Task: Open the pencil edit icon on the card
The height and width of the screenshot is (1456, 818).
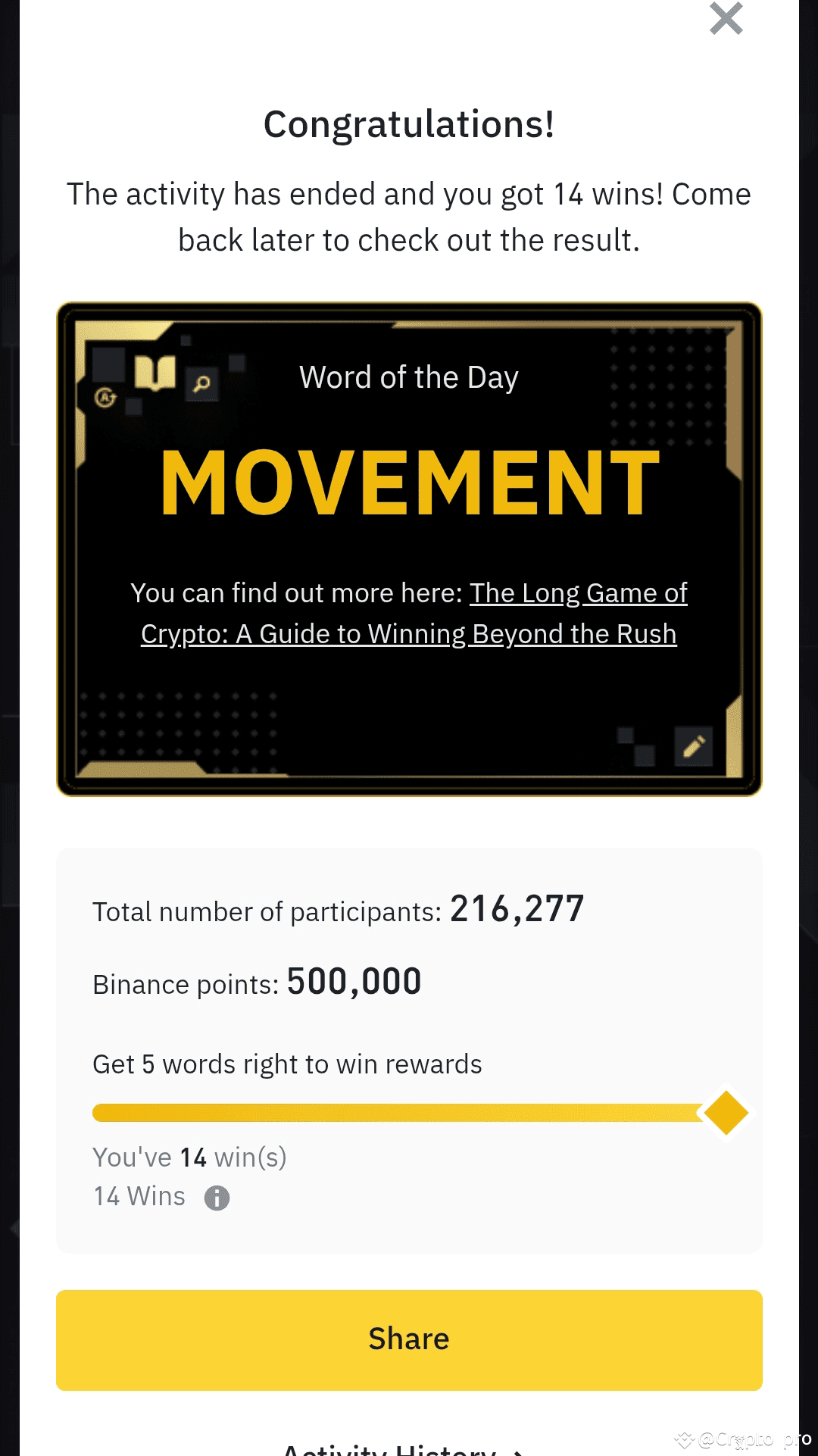Action: [693, 745]
